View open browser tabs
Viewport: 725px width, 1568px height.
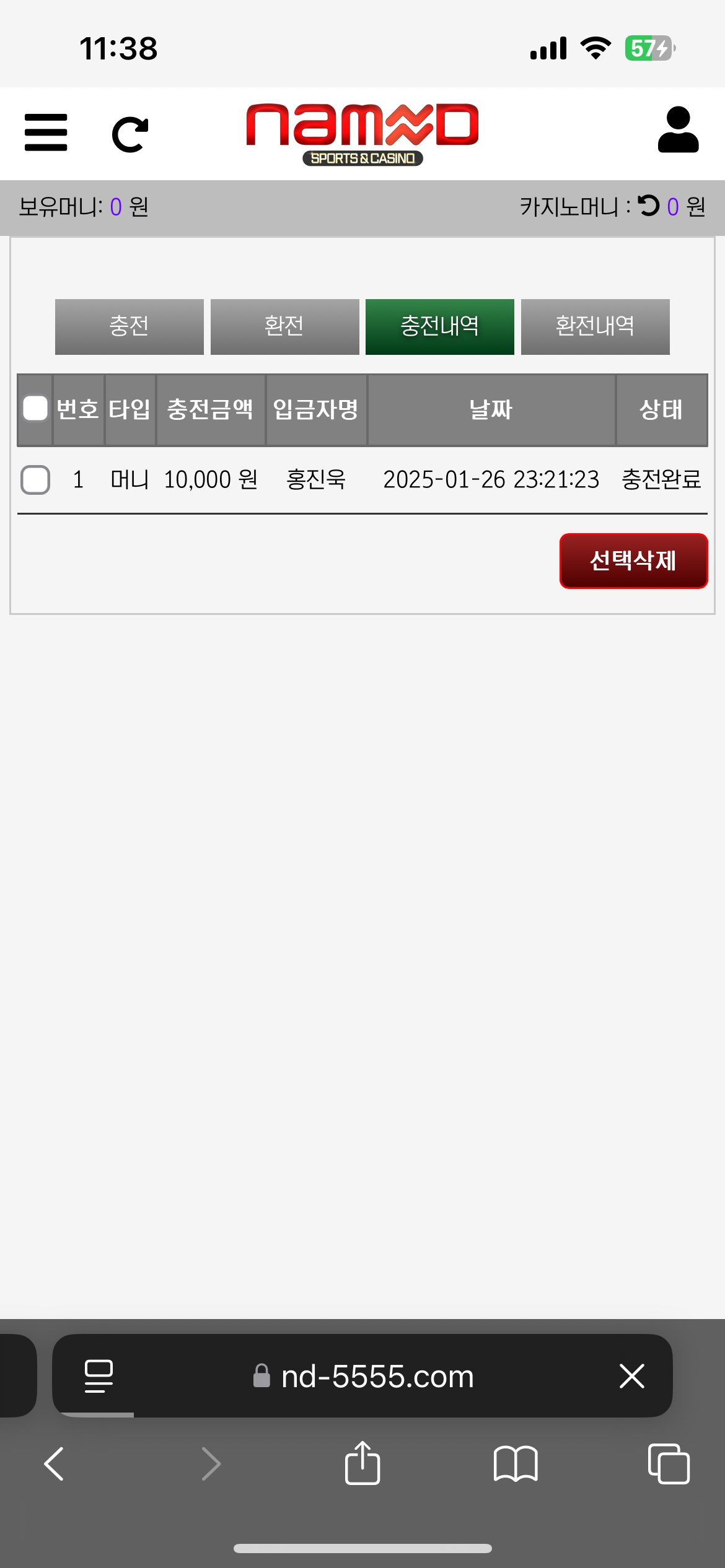(x=668, y=1464)
